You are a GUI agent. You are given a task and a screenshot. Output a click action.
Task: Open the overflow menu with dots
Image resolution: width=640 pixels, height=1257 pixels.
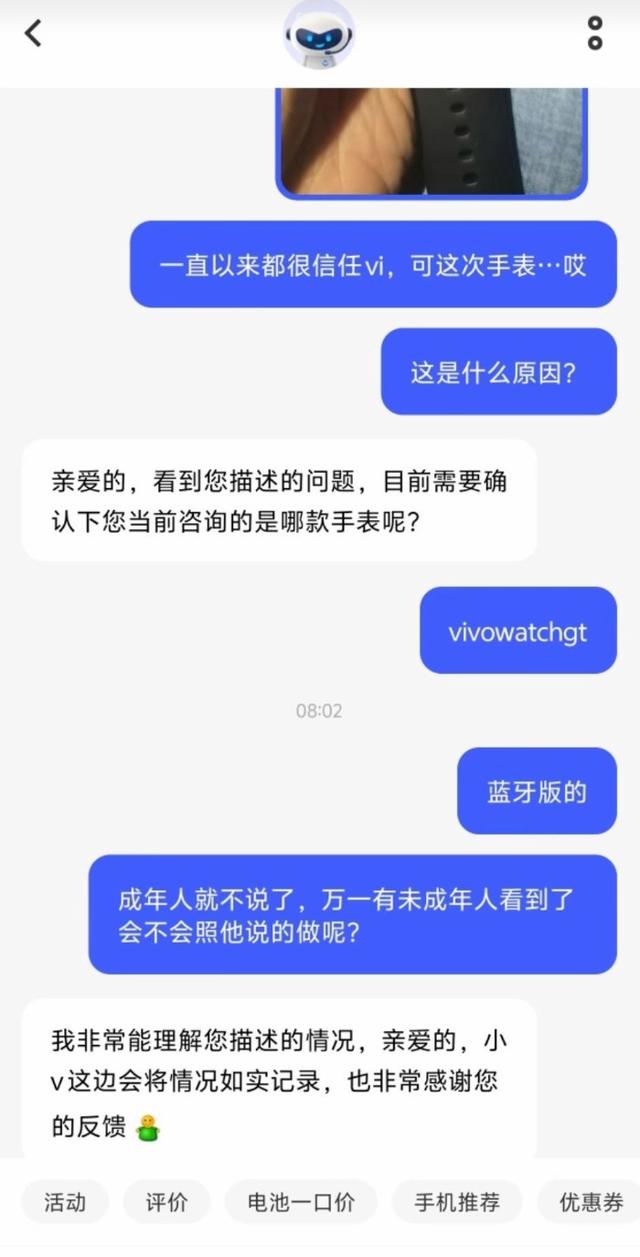(x=595, y=33)
